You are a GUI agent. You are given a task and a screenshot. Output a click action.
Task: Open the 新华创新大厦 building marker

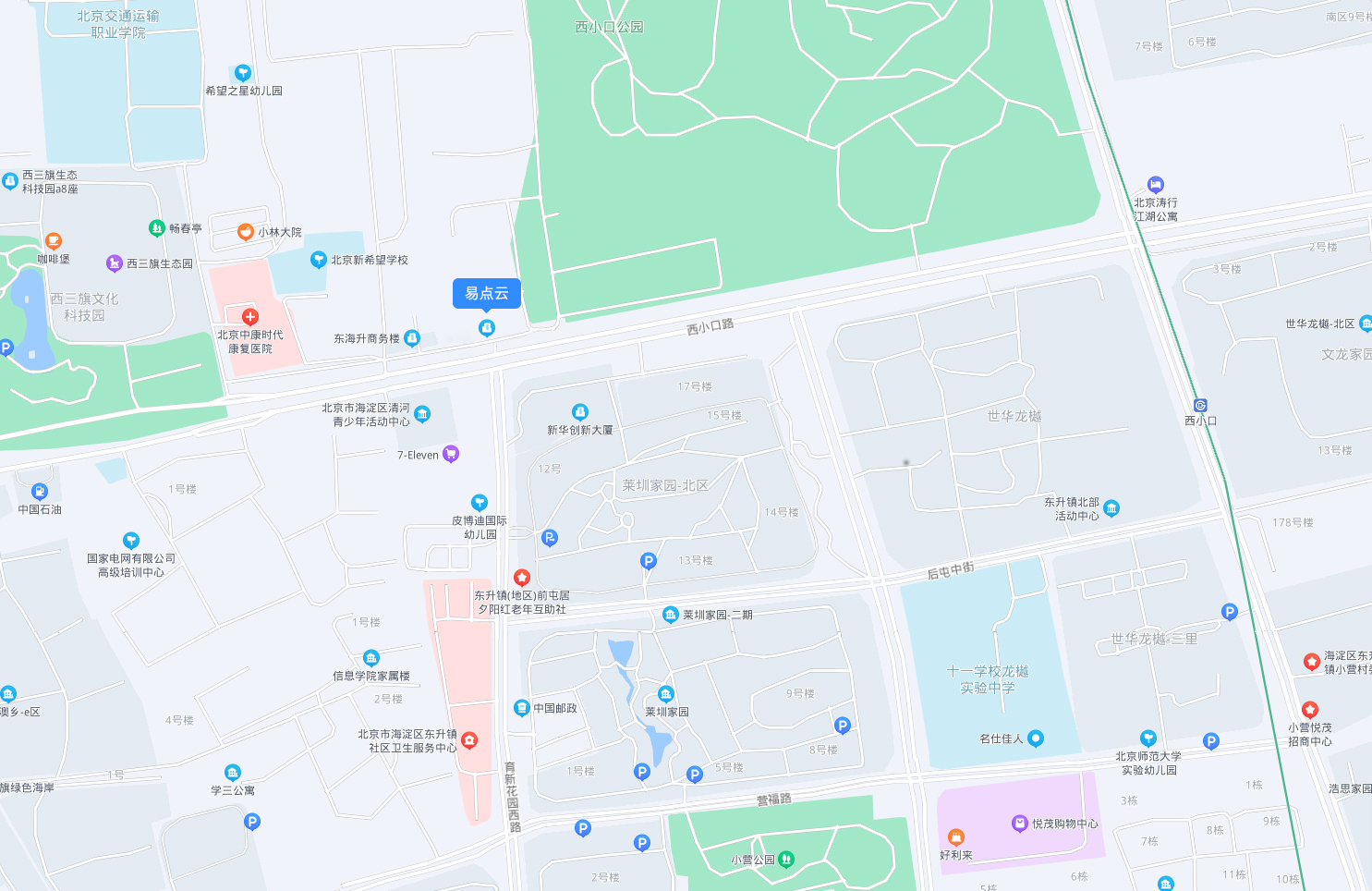[x=580, y=412]
